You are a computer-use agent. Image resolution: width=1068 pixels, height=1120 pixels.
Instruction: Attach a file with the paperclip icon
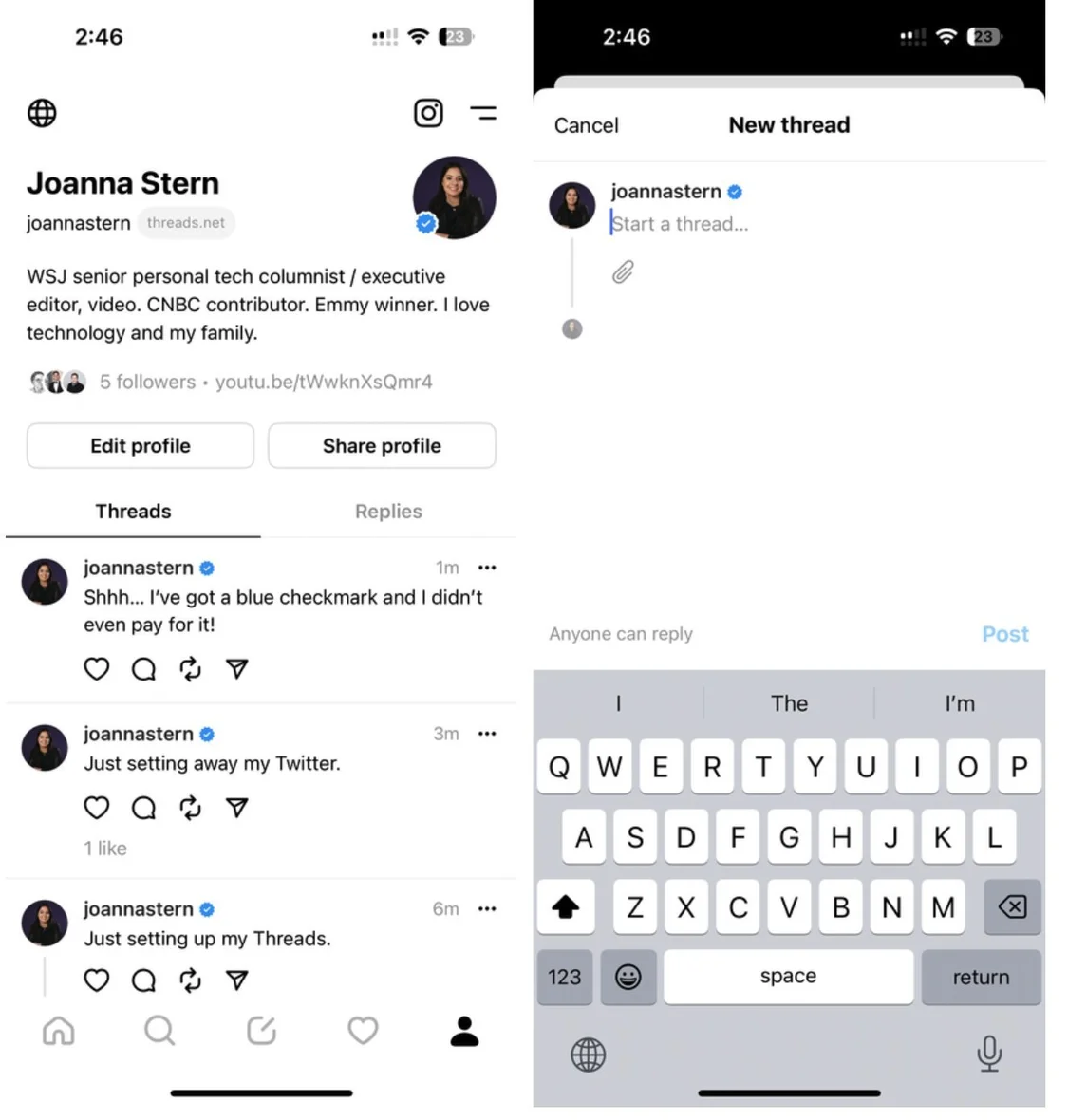coord(623,272)
